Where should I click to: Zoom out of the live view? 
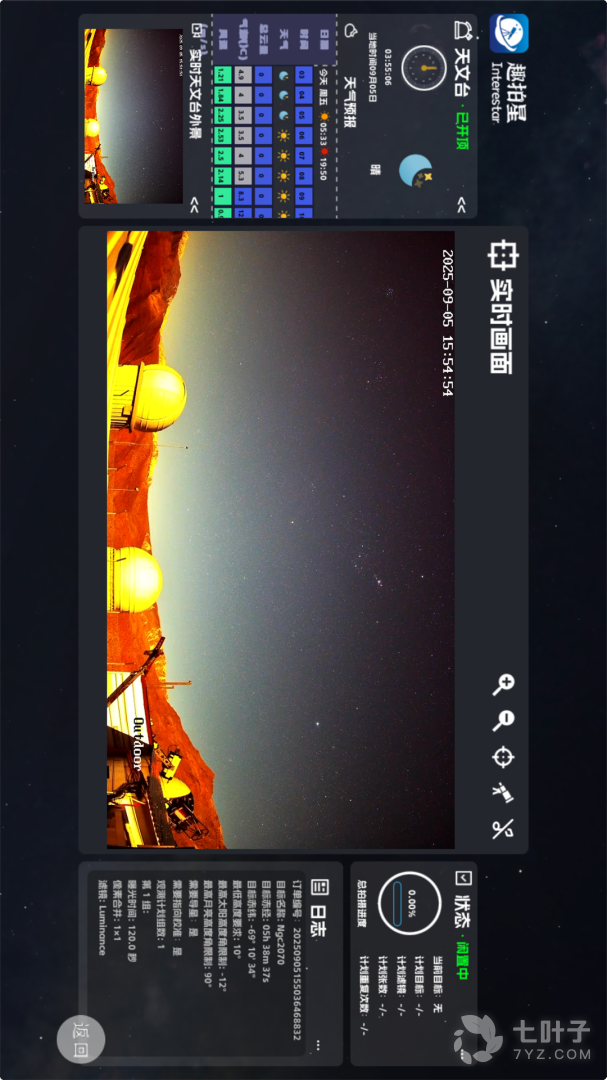coord(503,721)
